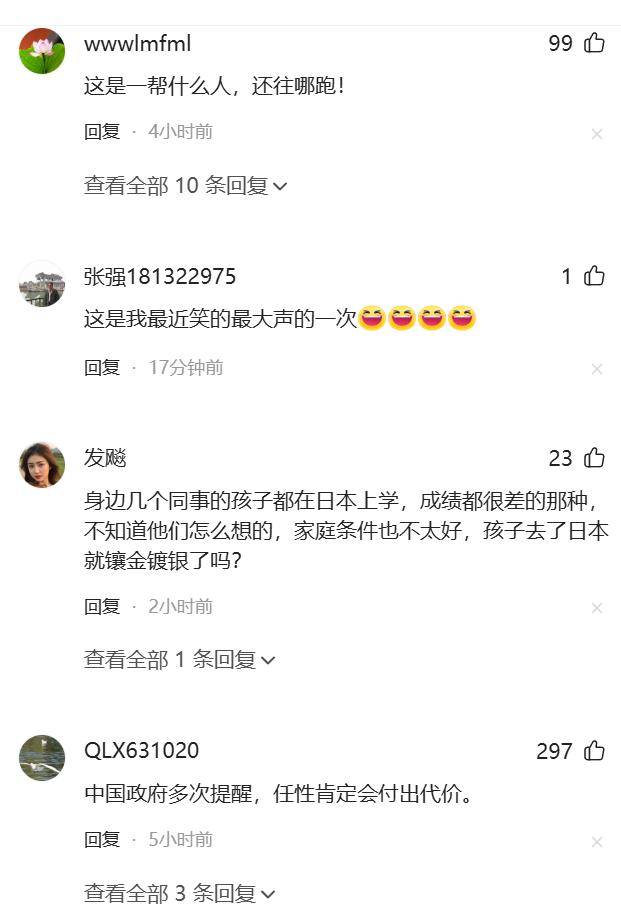Open 张强181322975's profile avatar
This screenshot has height=911, width=621.
point(42,284)
